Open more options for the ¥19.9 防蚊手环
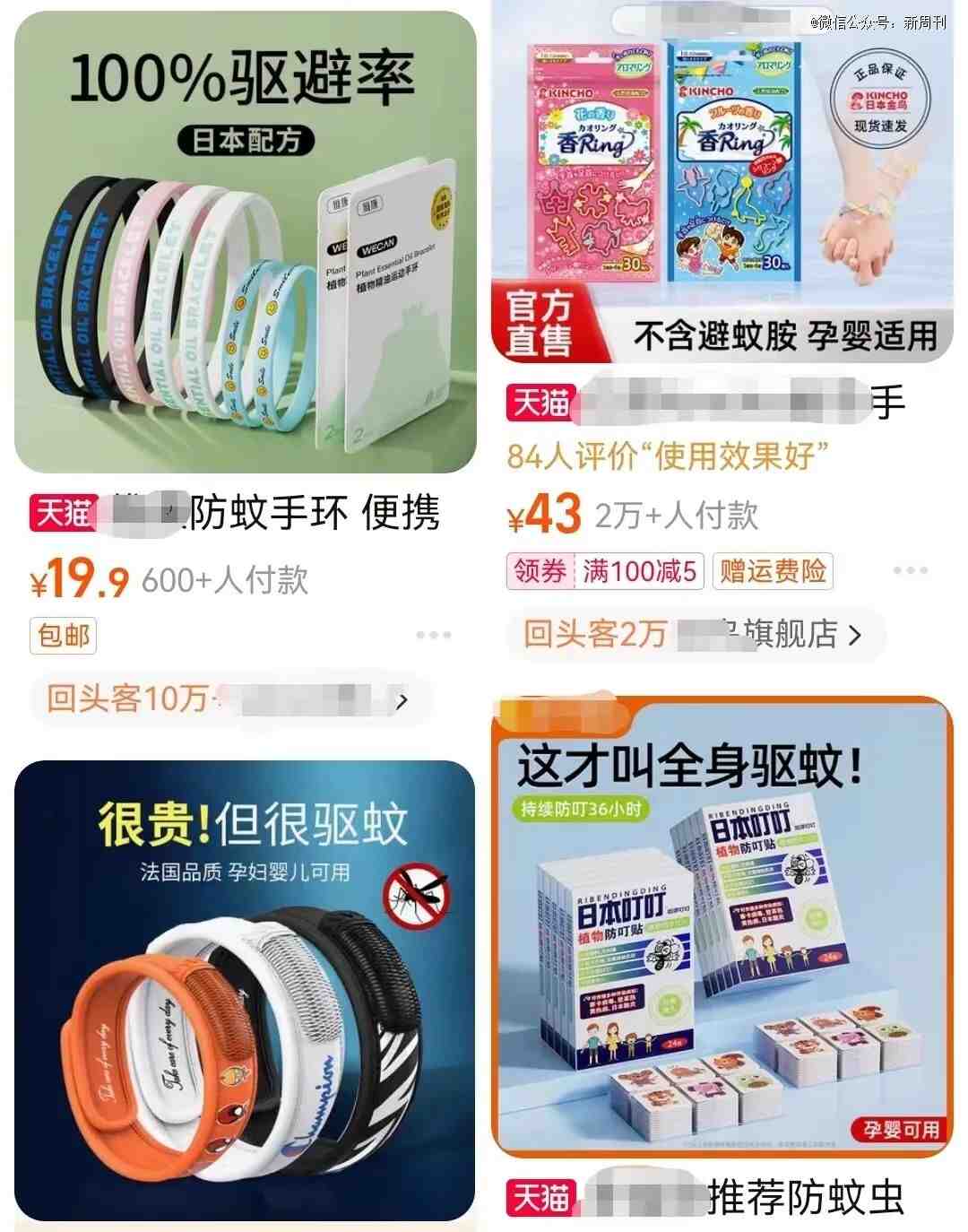This screenshot has width=968, height=1232. tap(434, 635)
